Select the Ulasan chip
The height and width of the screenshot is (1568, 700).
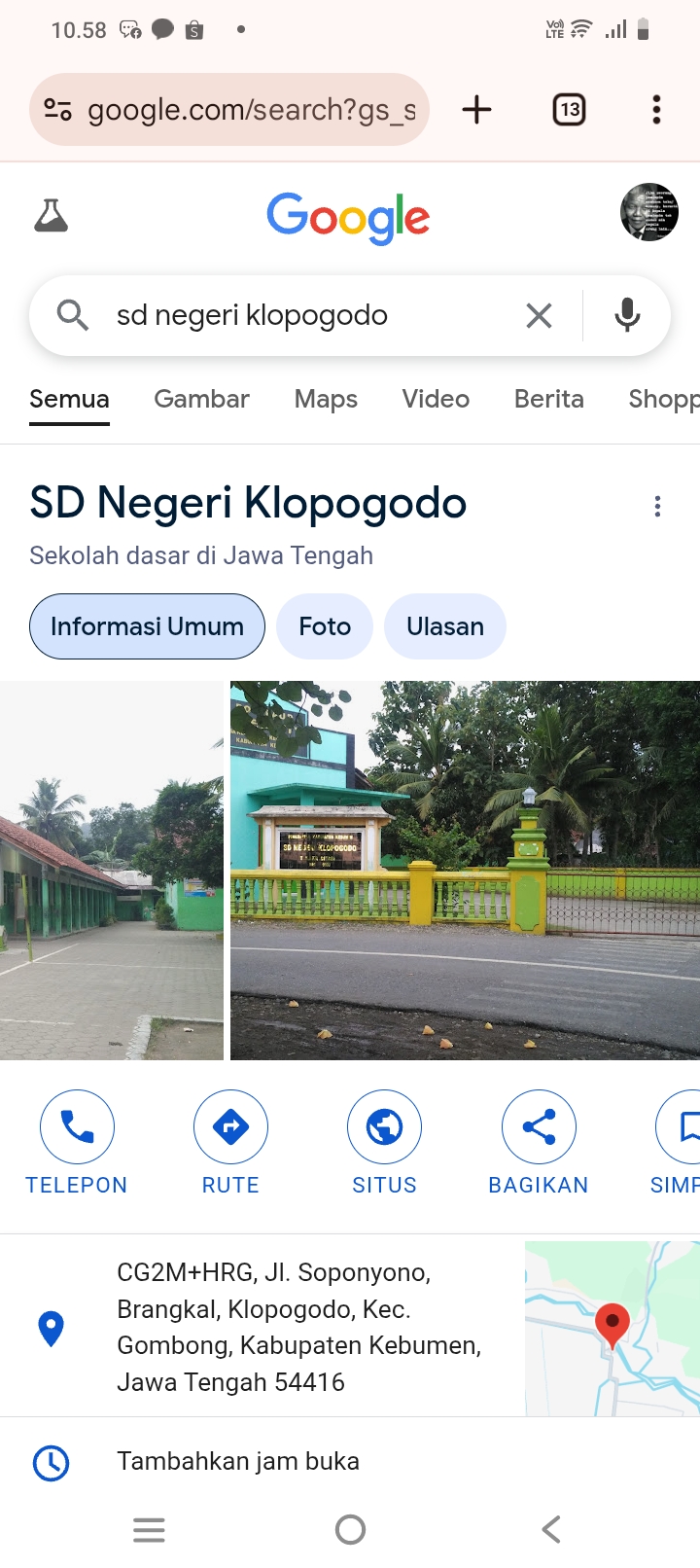tap(444, 626)
